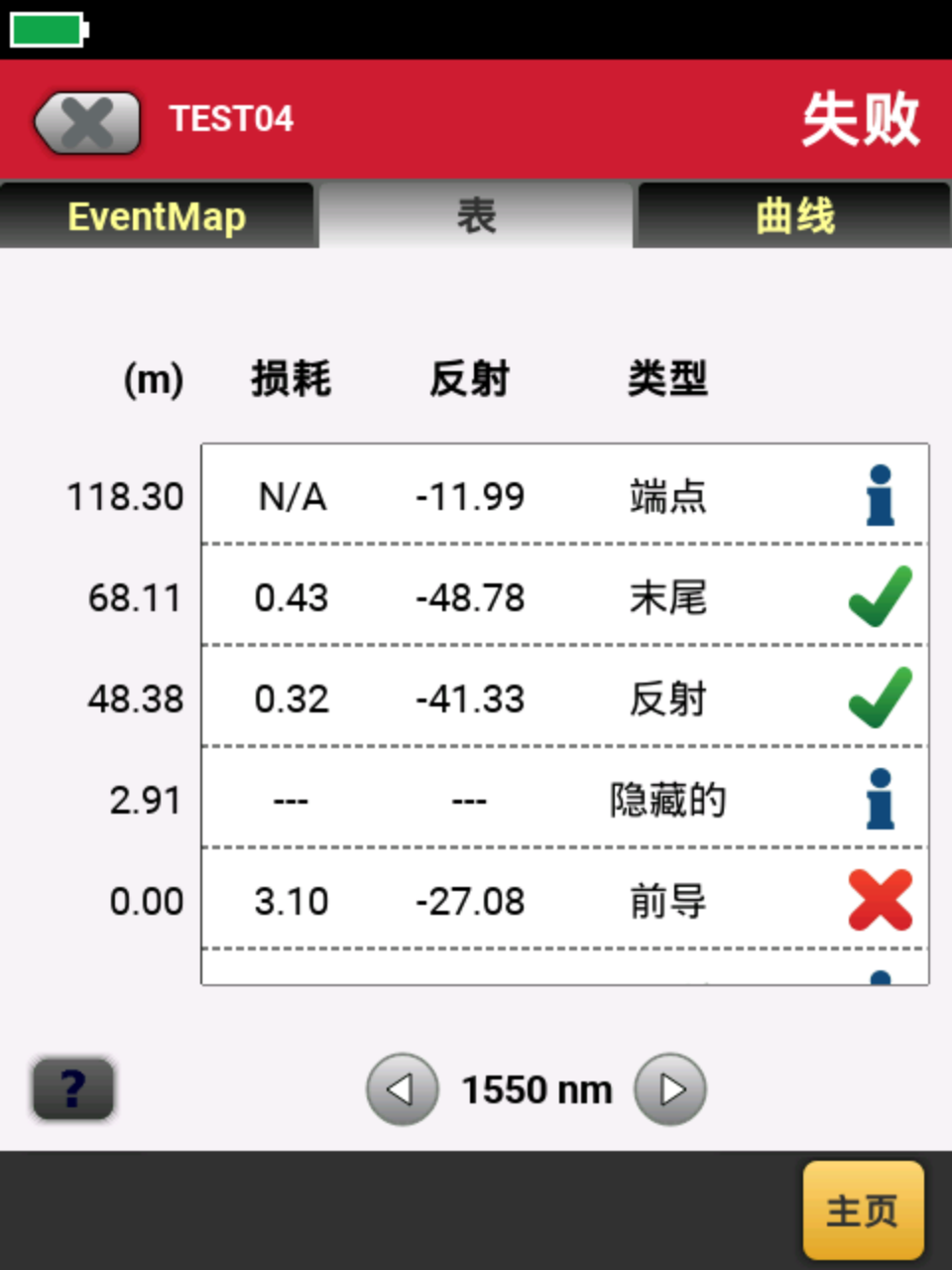
Task: Open the 末尾 event at 68.11 m
Action: click(x=565, y=597)
